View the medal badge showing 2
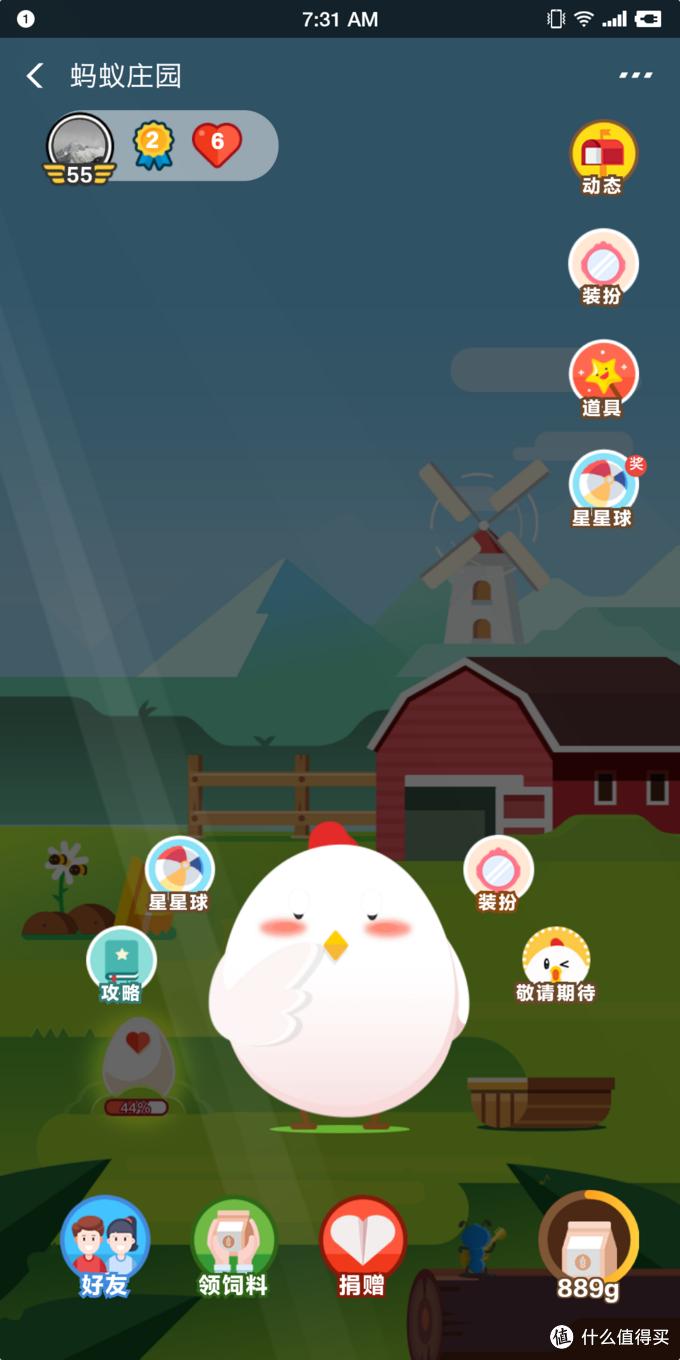 coord(153,146)
